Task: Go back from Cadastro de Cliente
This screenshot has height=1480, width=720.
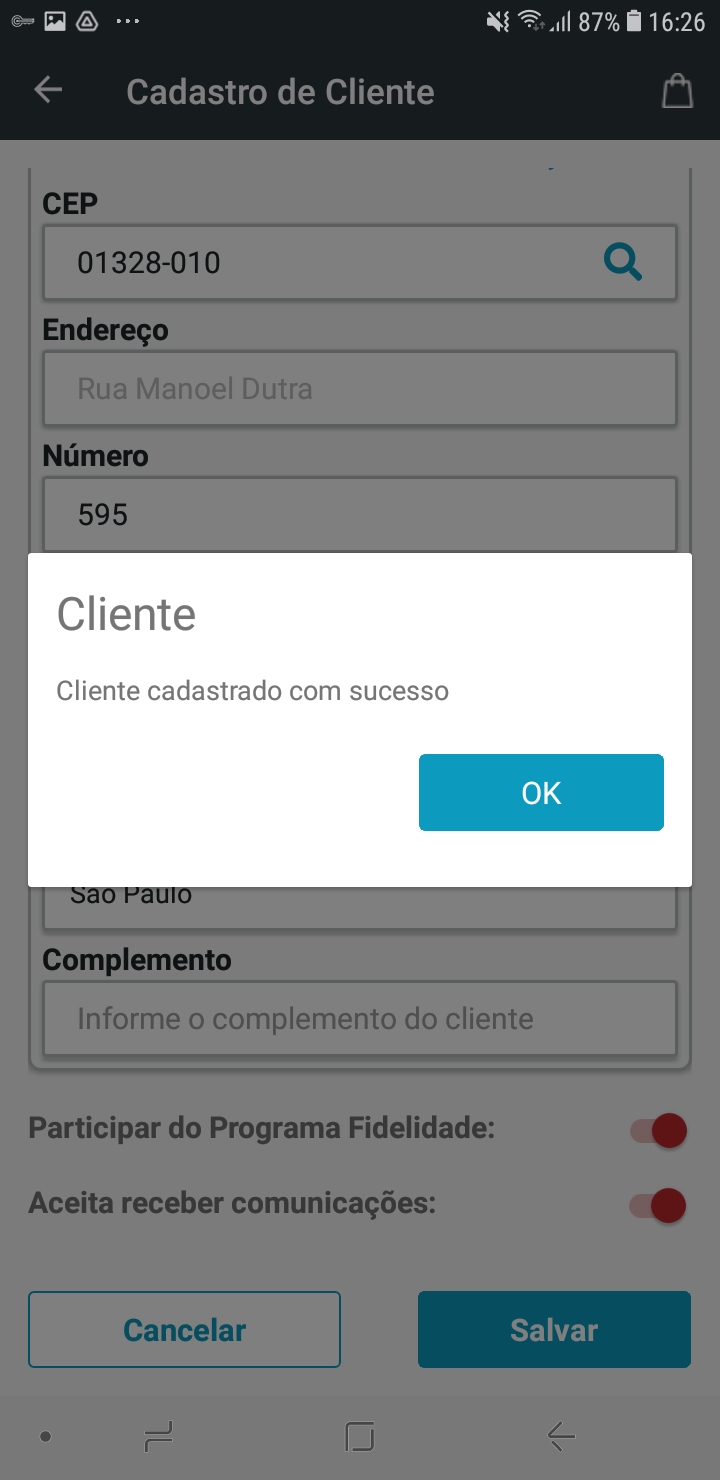Action: point(48,91)
